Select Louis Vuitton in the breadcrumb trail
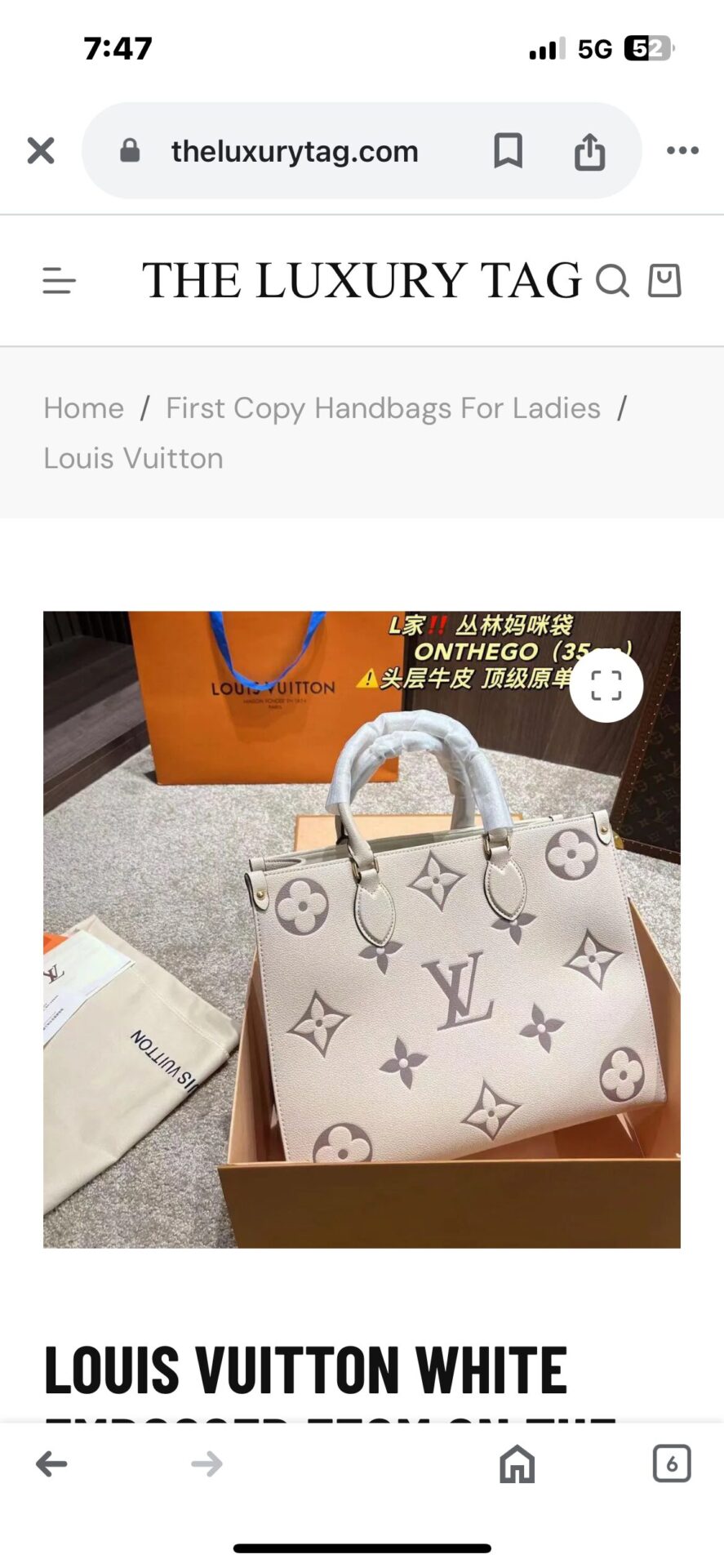Screen dimensions: 724x1568 (132, 457)
